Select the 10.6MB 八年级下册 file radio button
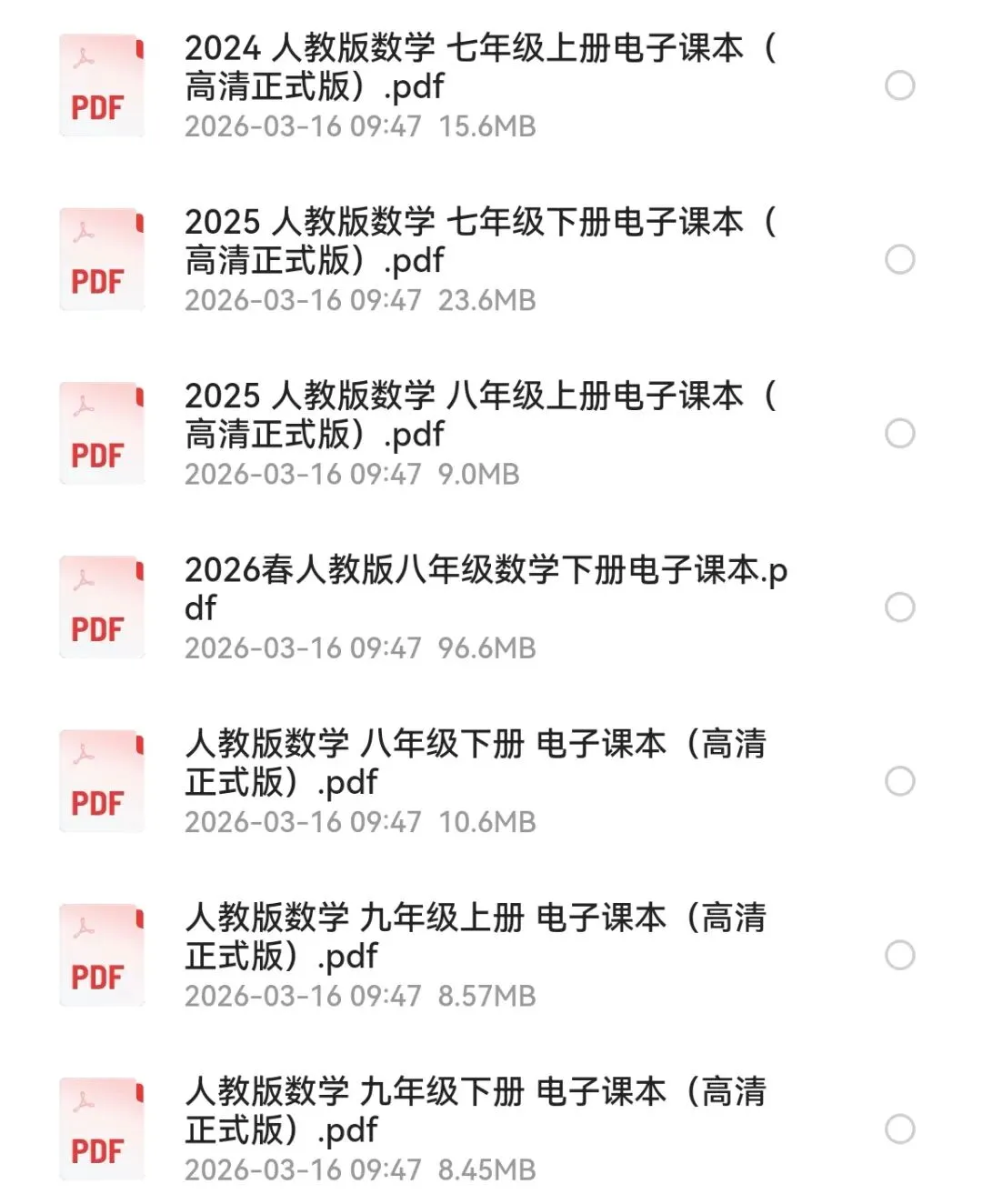 899,781
